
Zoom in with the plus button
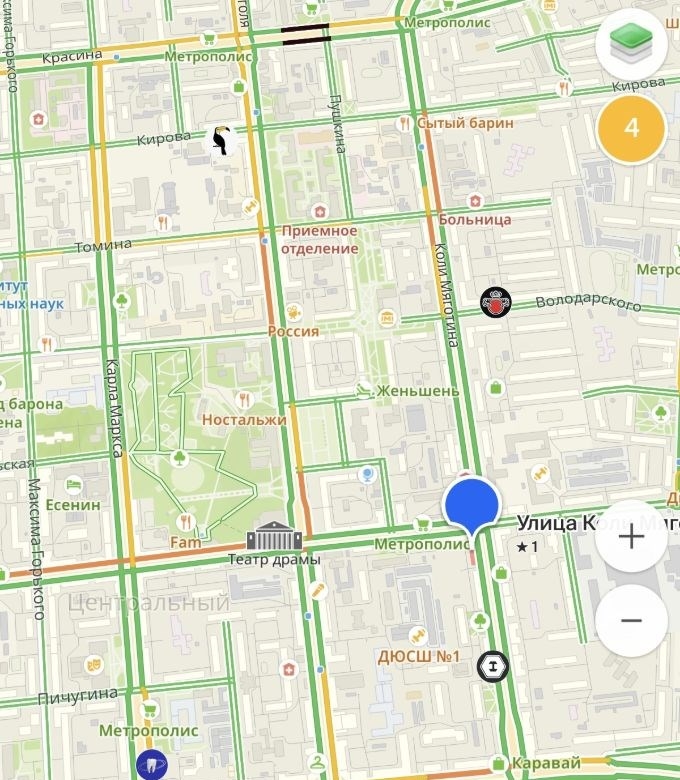click(631, 536)
